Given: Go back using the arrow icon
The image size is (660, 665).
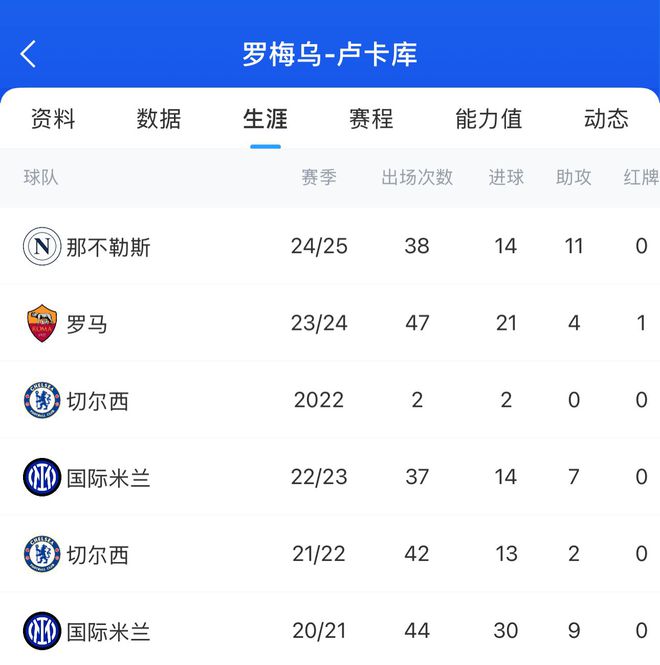Looking at the screenshot, I should (28, 54).
